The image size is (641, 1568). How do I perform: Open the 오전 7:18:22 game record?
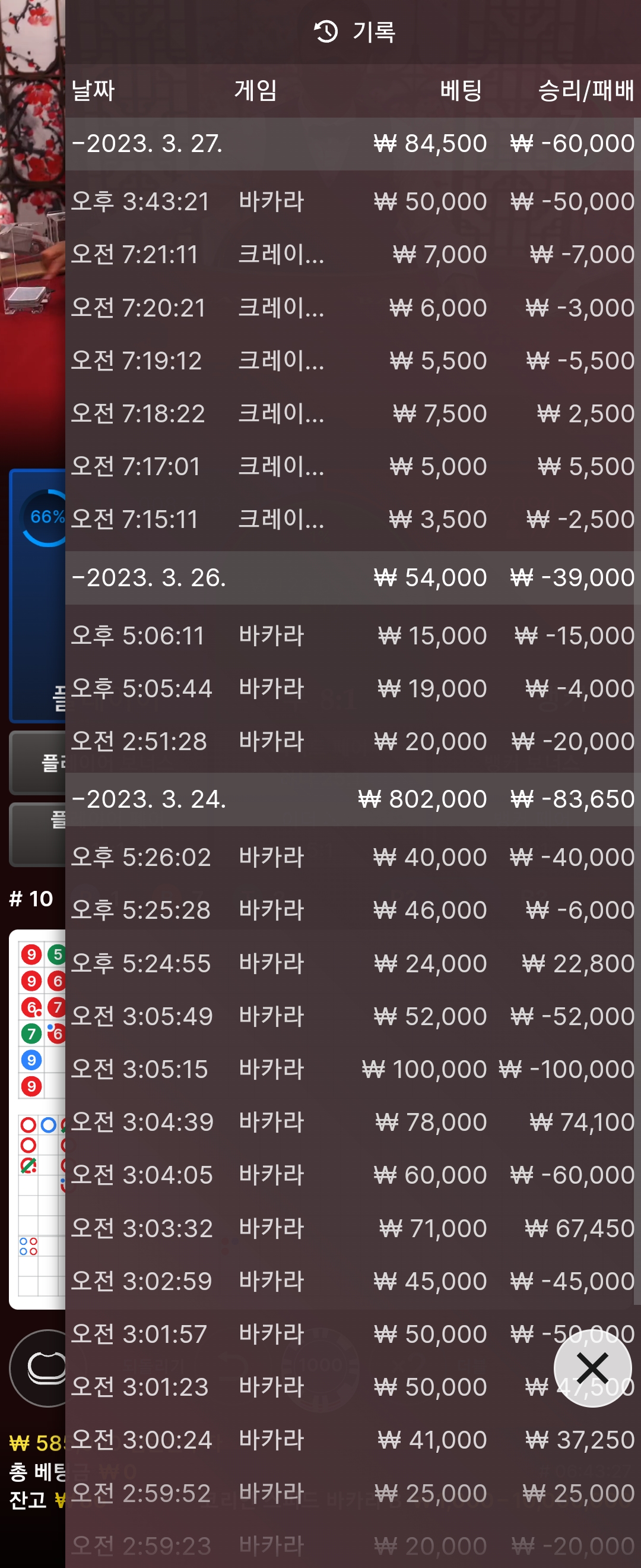tap(353, 414)
